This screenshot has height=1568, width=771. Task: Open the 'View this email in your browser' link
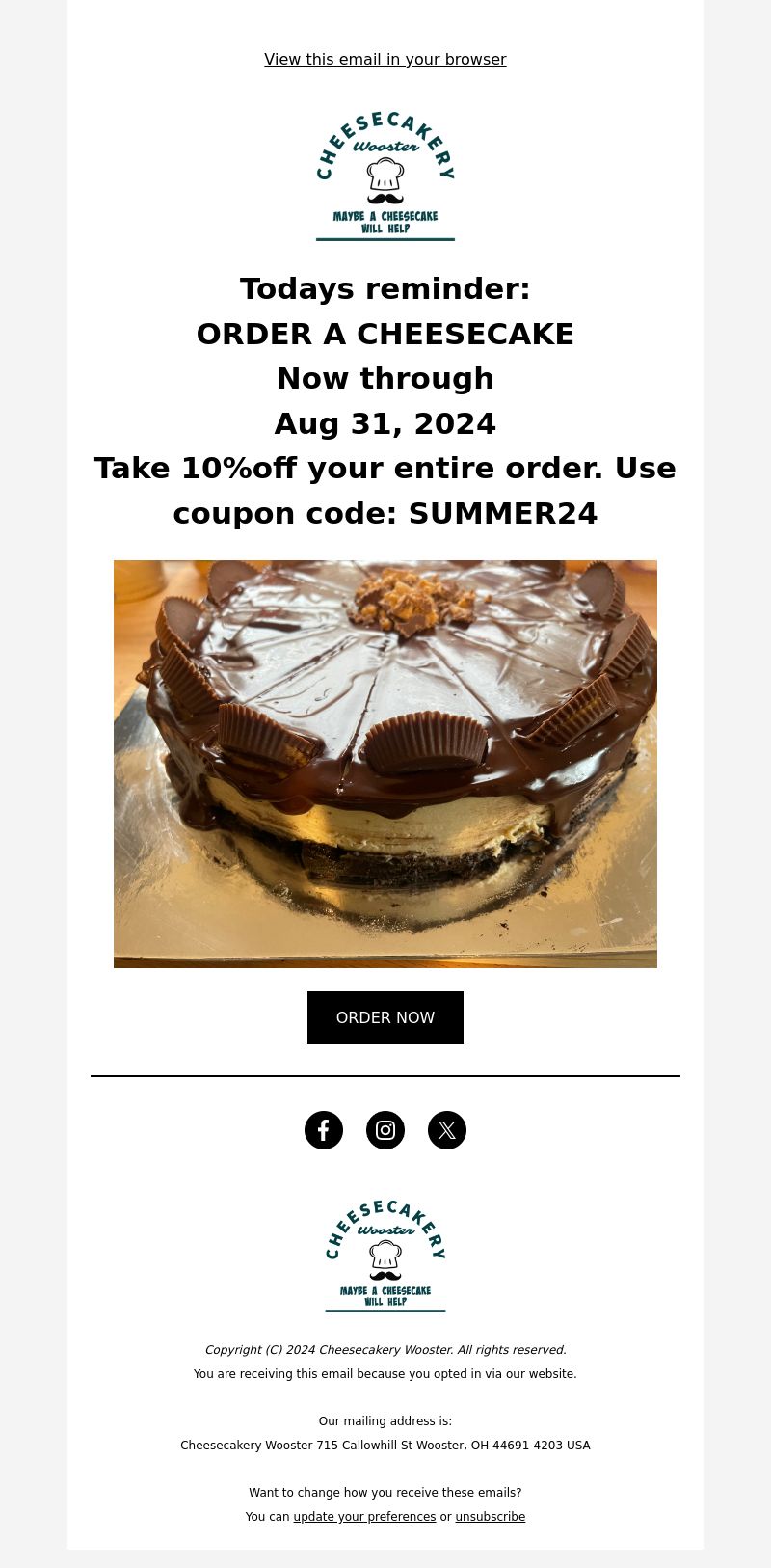coord(385,59)
